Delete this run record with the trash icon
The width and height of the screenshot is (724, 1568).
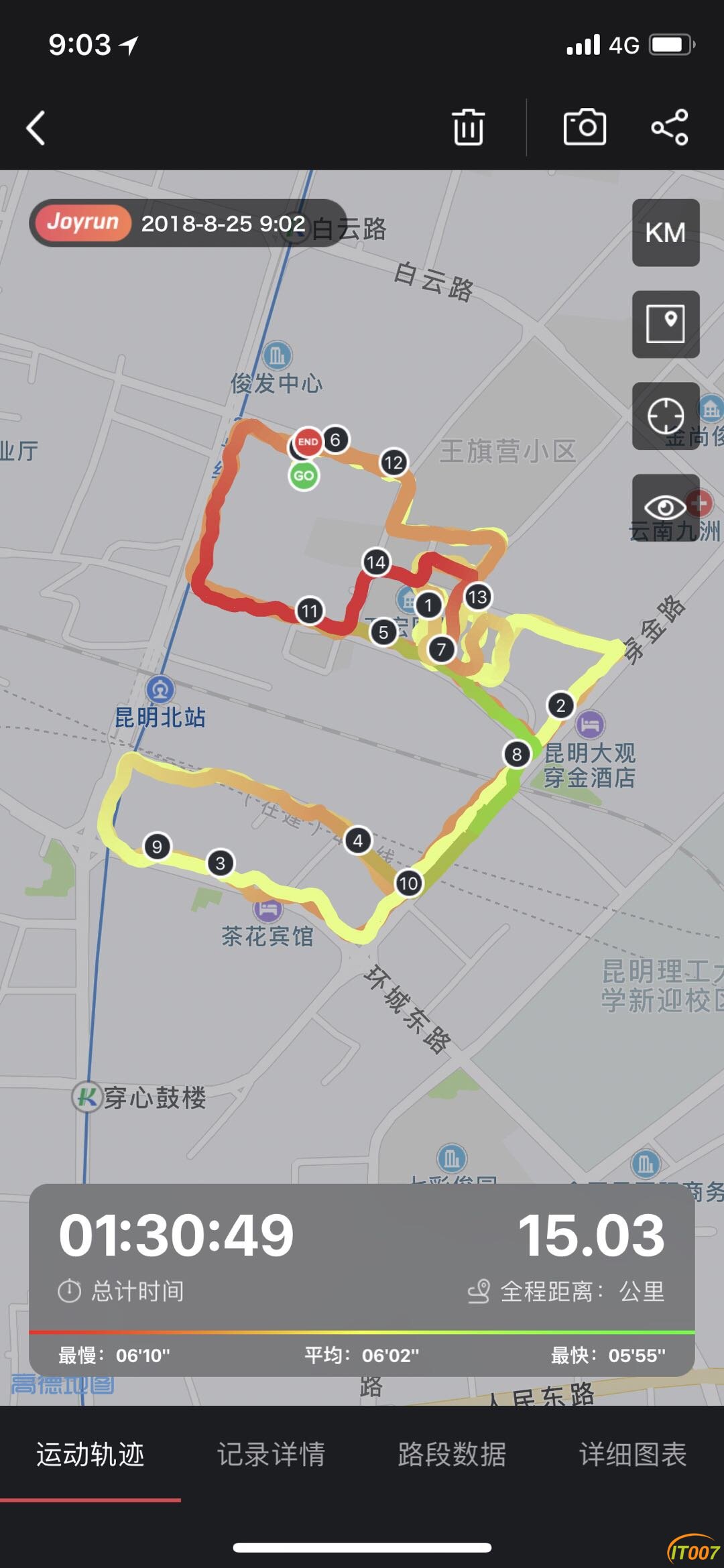click(x=468, y=127)
